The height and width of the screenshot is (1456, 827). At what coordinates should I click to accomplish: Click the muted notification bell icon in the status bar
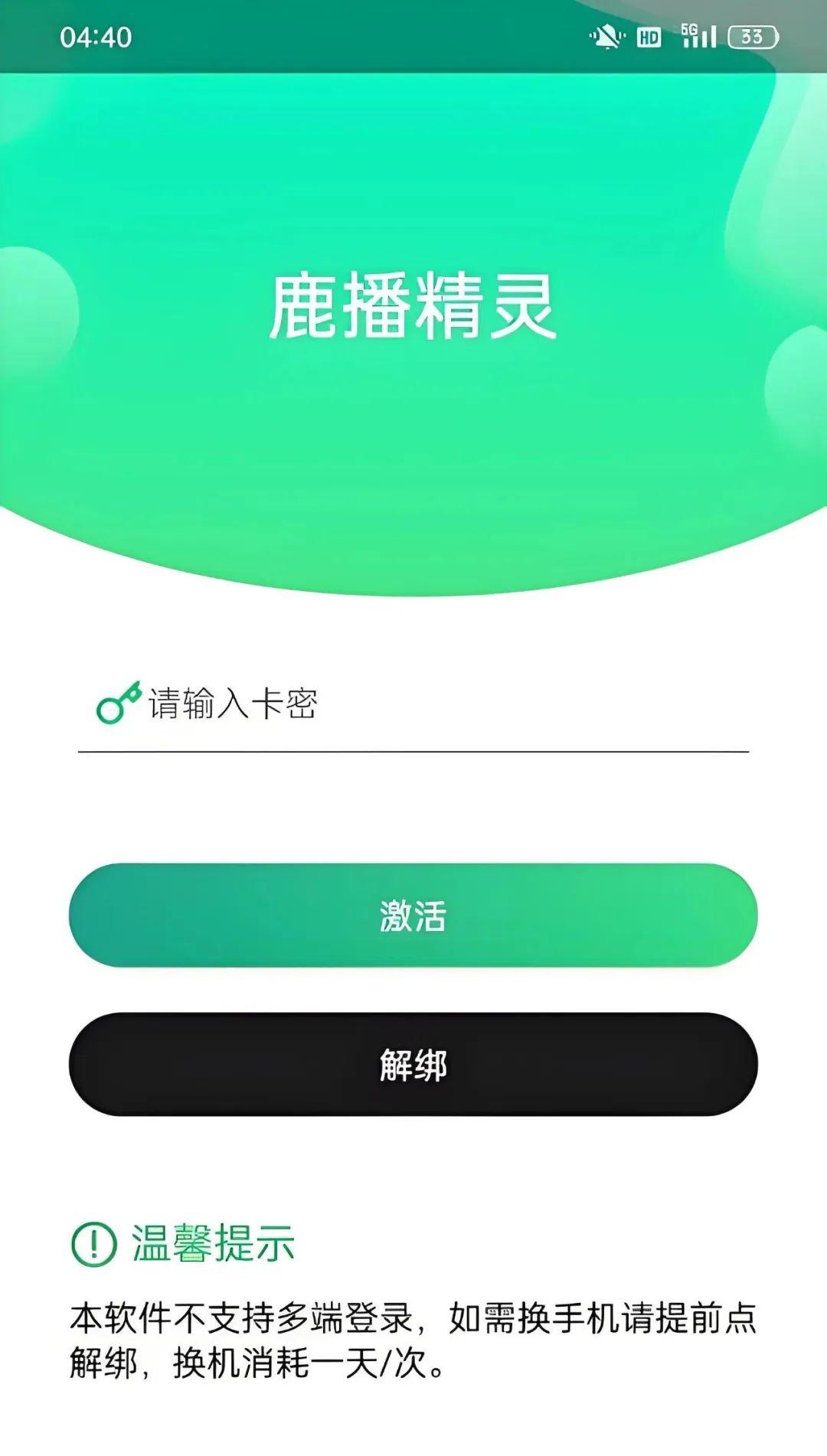click(607, 38)
